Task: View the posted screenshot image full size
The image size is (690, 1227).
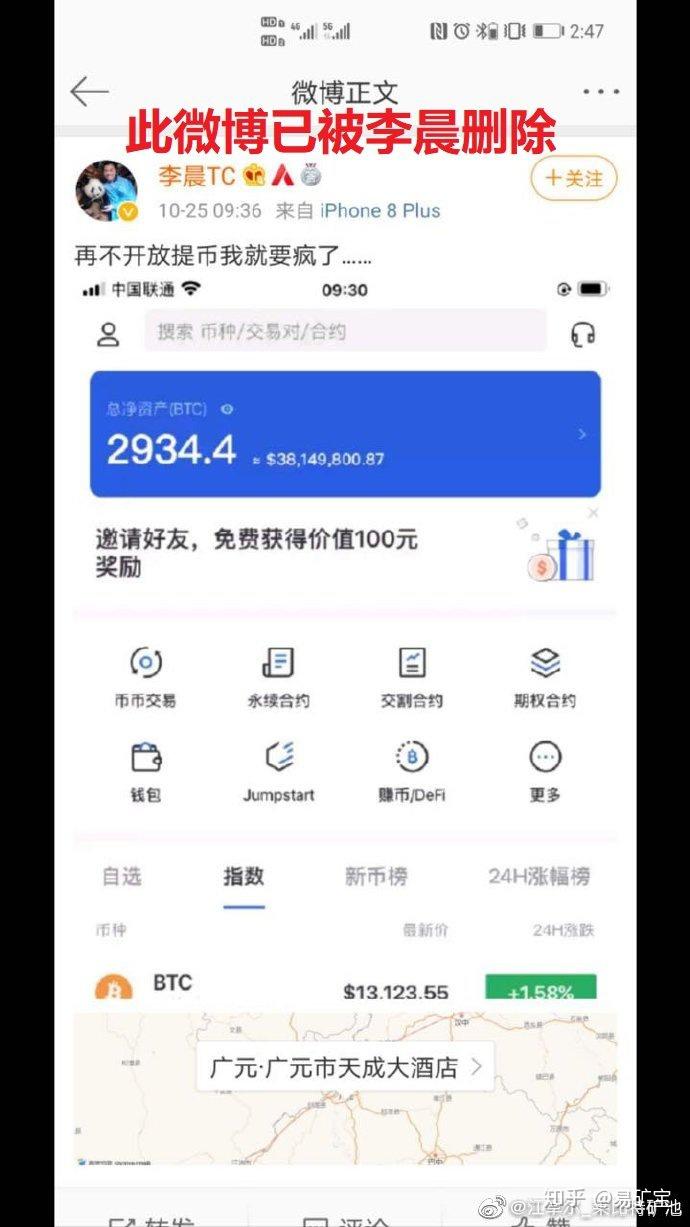Action: point(345,640)
